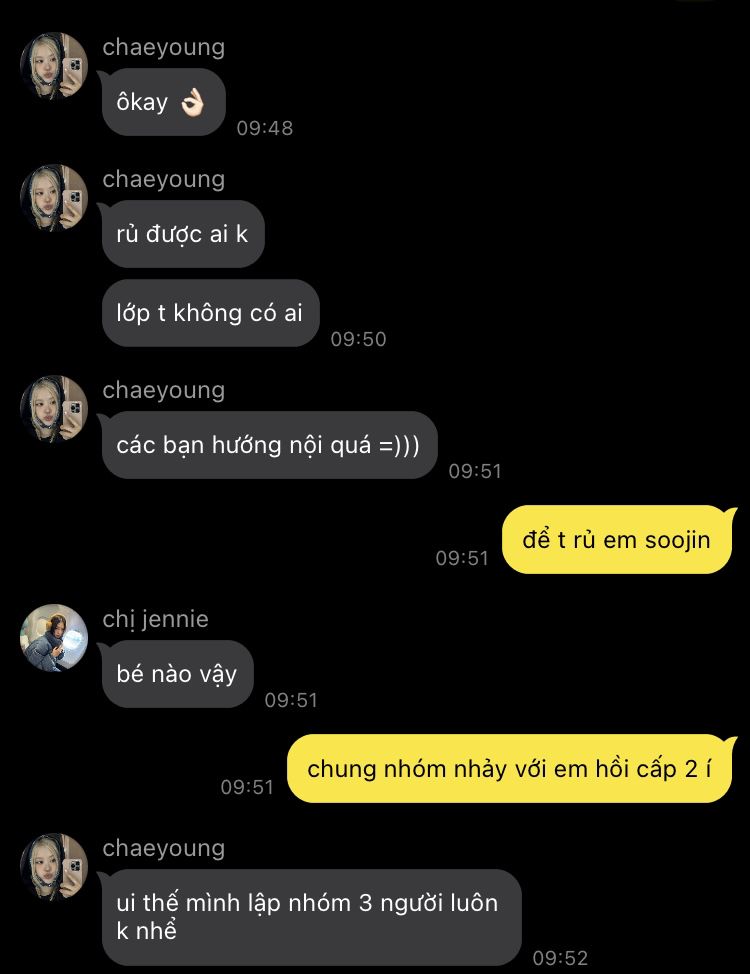
Task: Select chaeyoung's avatar beside "ui thế mình lập nhóm"
Action: 54,868
